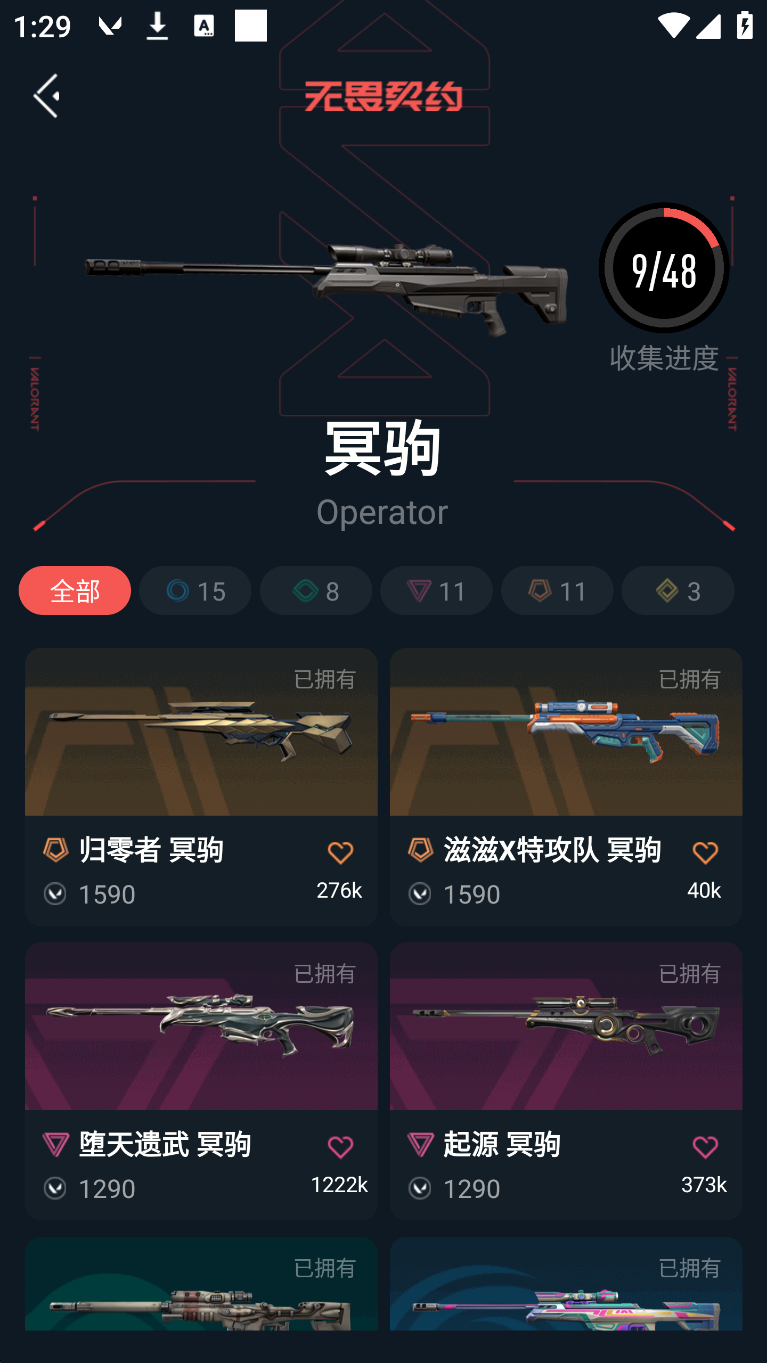Image resolution: width=767 pixels, height=1363 pixels.
Task: Favorite the 堕天遗武 冥驹 skin
Action: (x=340, y=1147)
